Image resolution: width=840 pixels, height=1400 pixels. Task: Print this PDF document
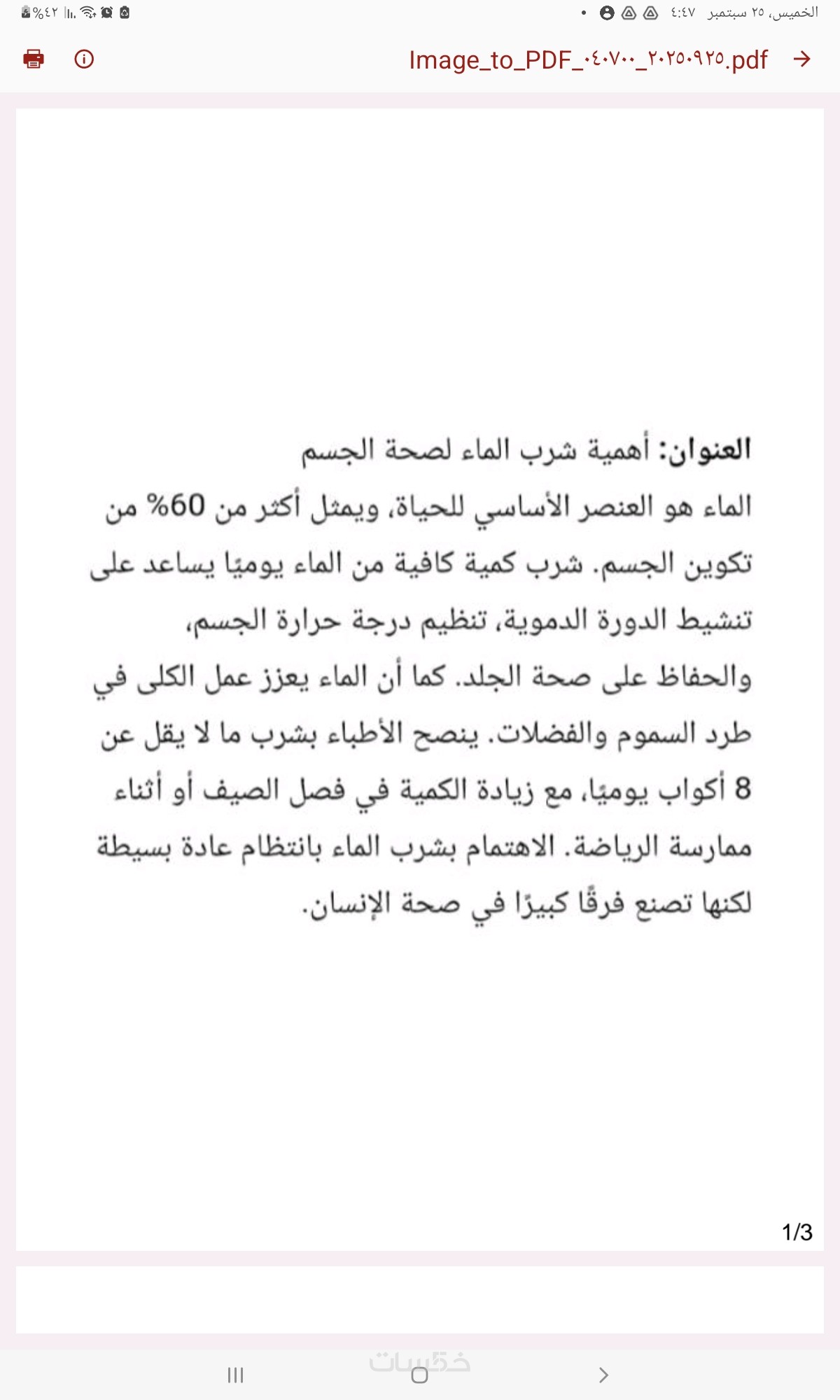34,59
